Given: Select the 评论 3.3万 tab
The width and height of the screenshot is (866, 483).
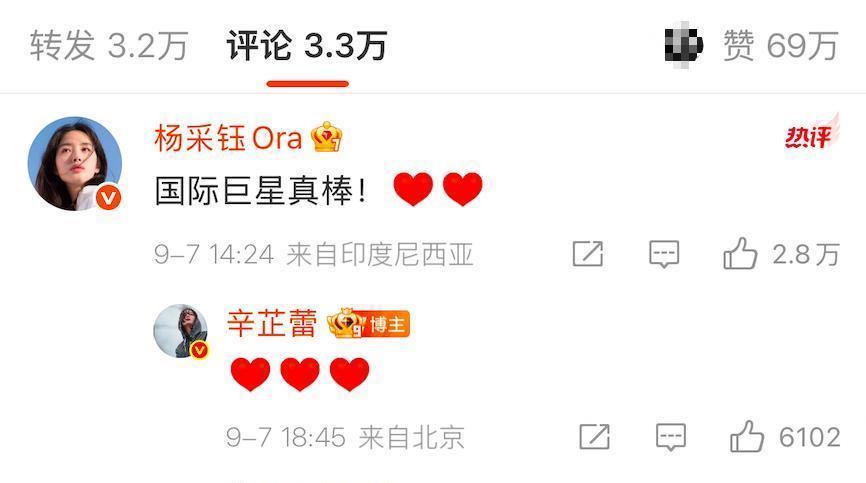Looking at the screenshot, I should click(306, 46).
